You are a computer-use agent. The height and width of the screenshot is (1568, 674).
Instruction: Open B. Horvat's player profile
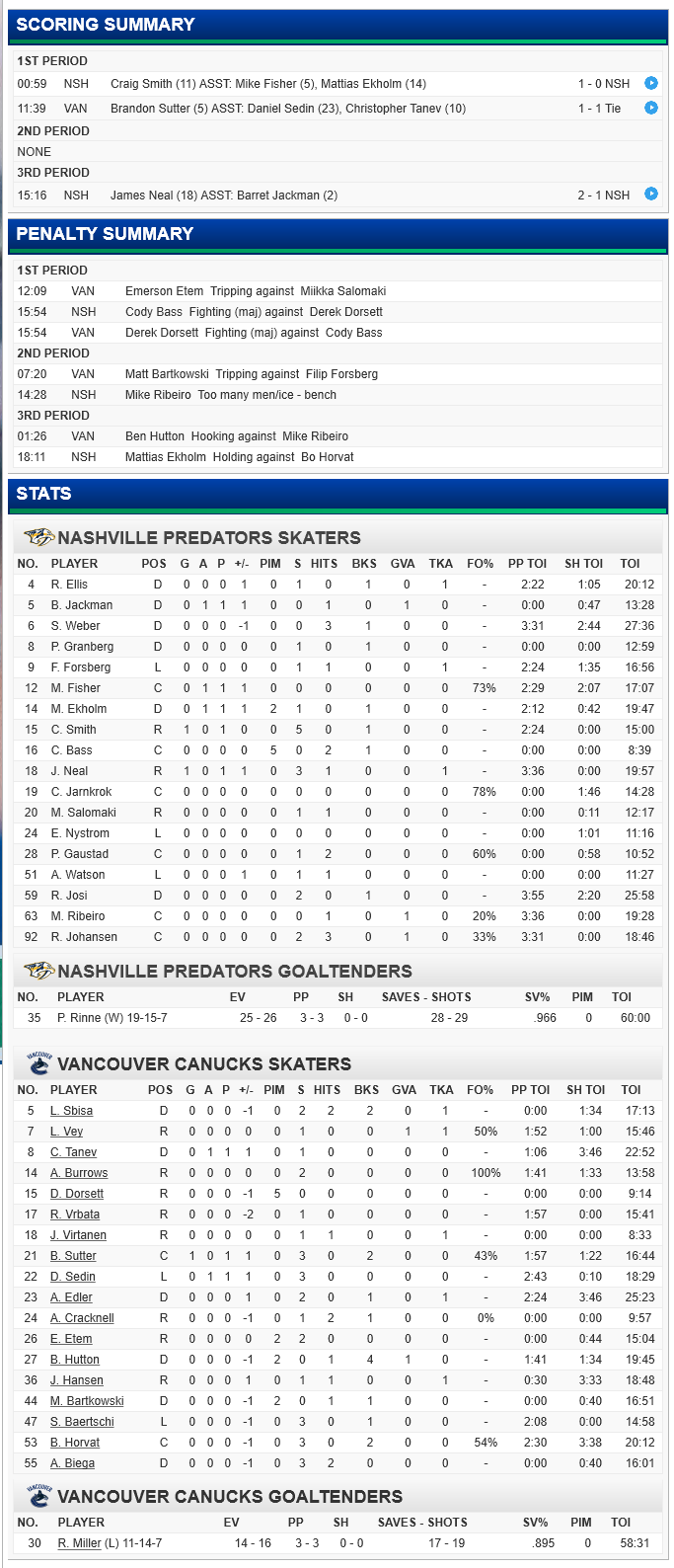pos(75,1443)
